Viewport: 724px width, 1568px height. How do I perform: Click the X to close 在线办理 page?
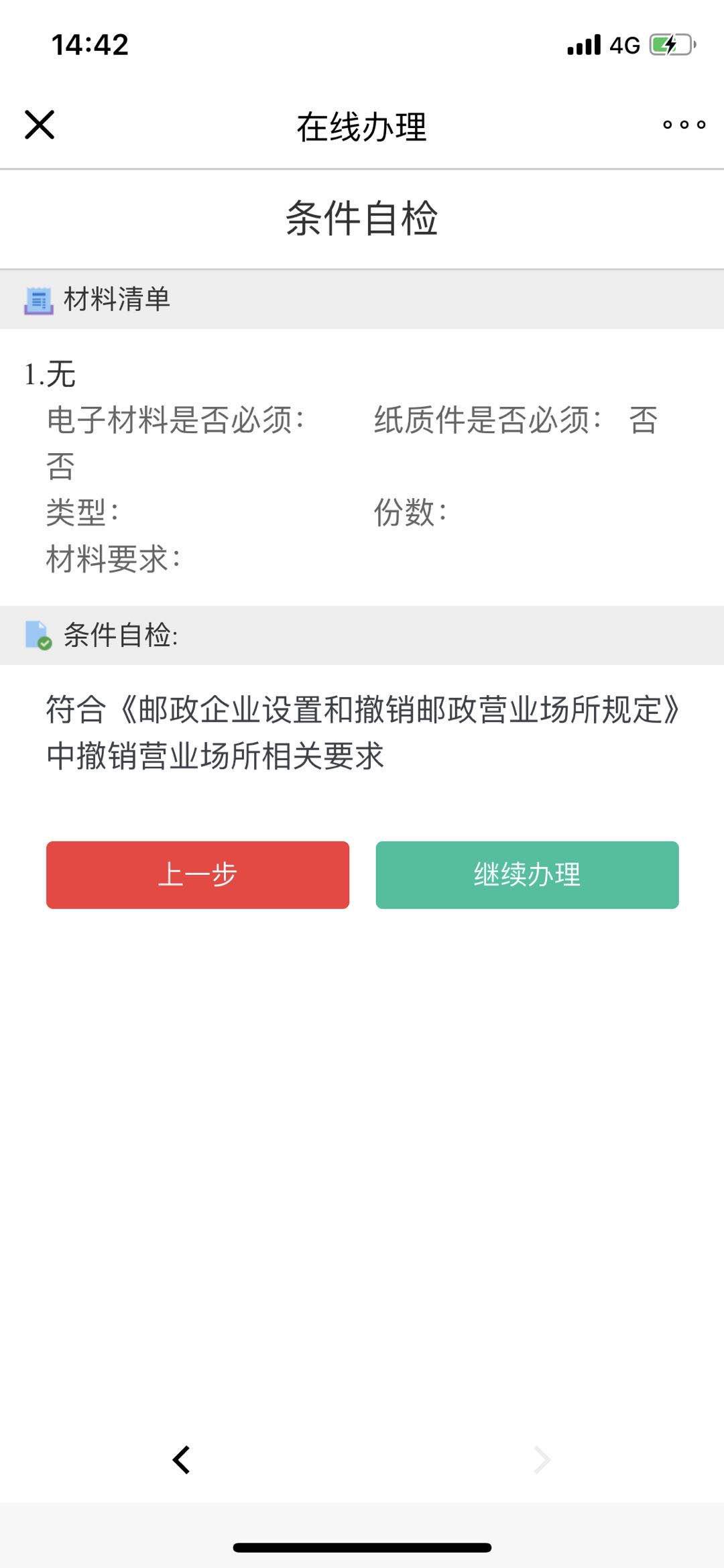[x=38, y=124]
